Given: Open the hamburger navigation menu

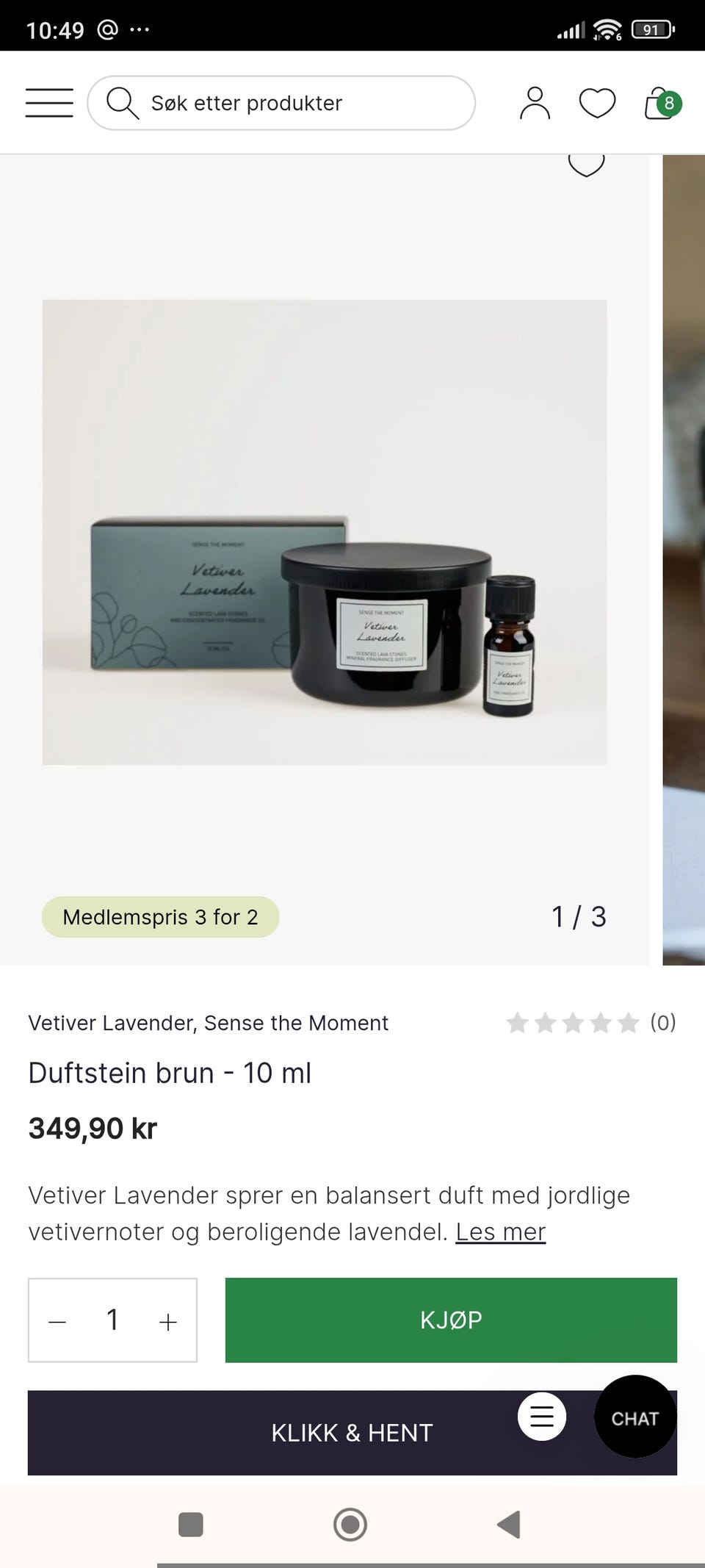Looking at the screenshot, I should point(48,103).
